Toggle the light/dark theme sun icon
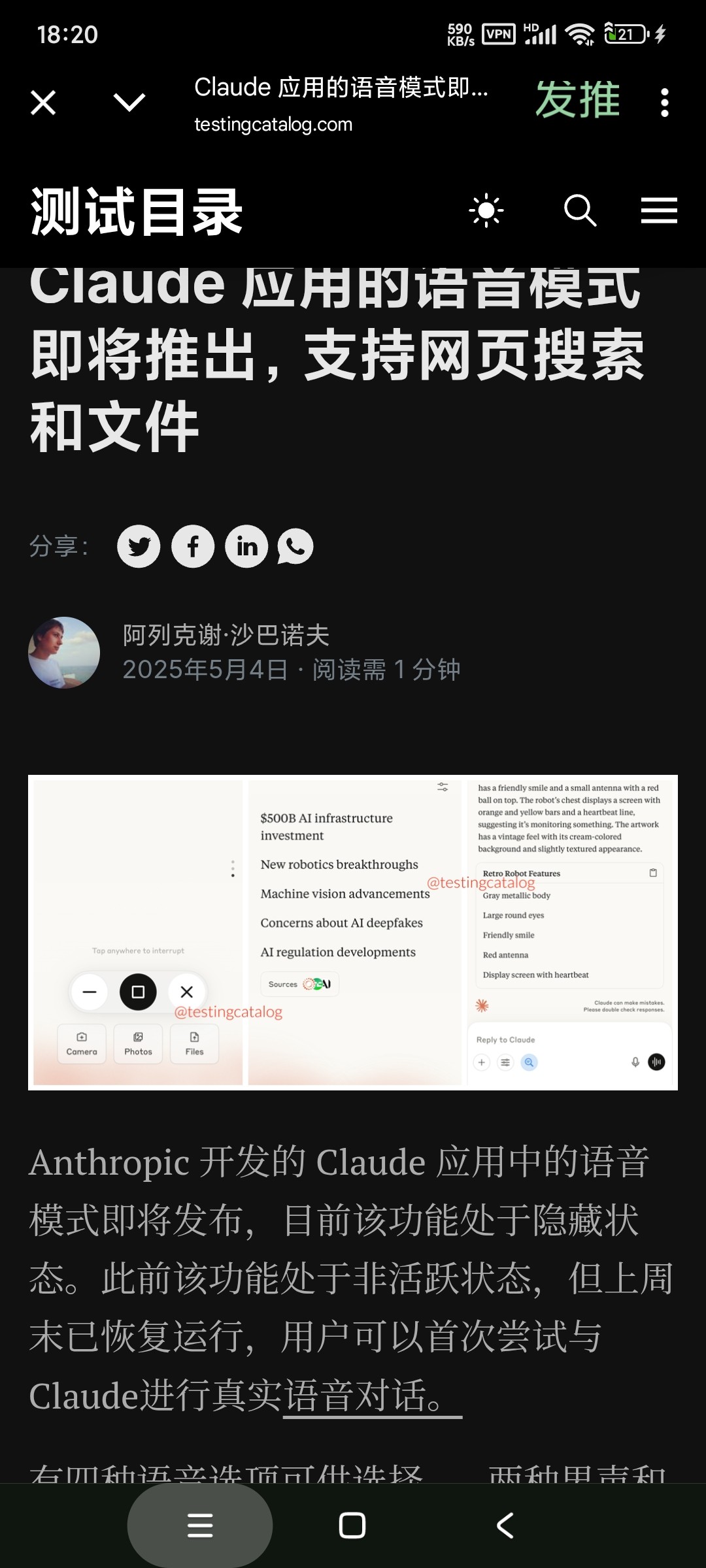706x1568 pixels. click(x=486, y=210)
